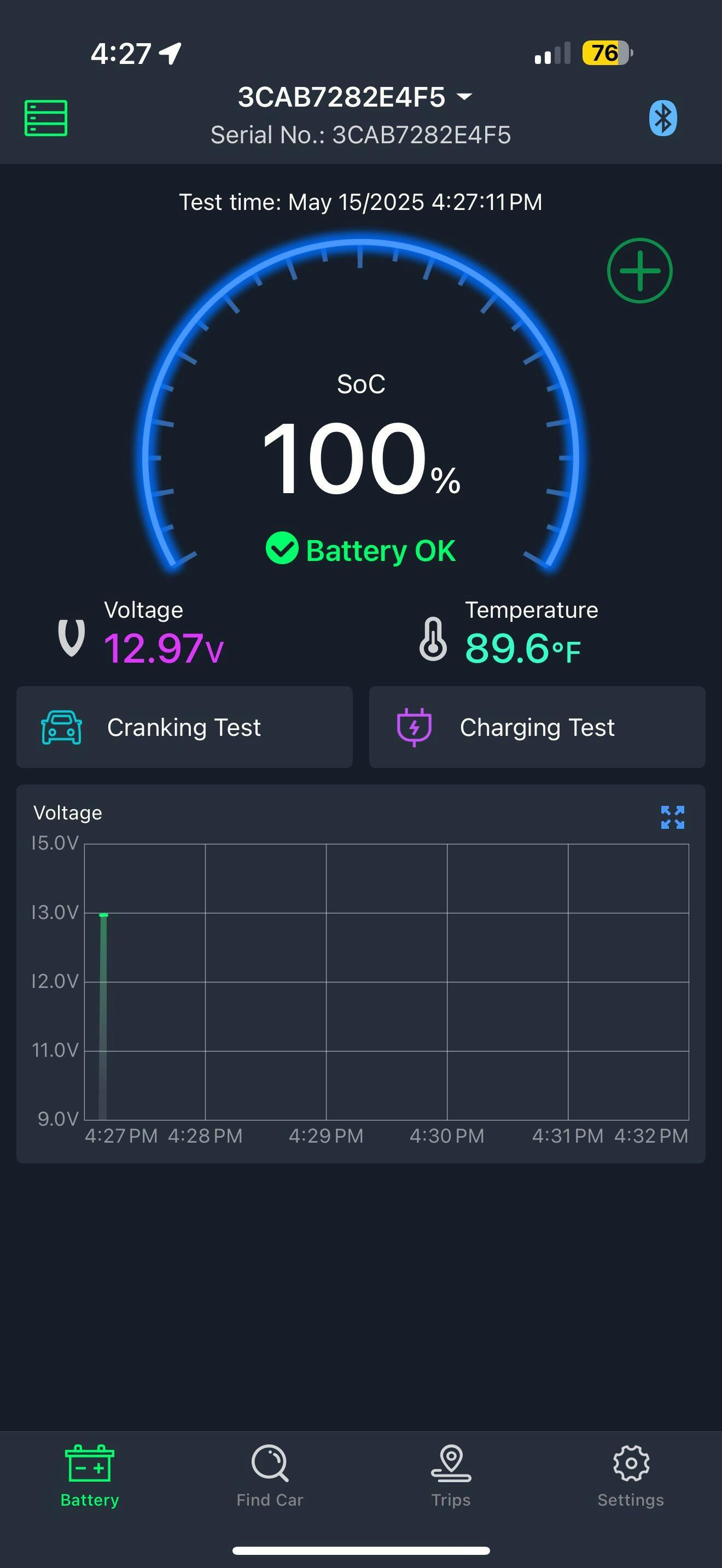Expand the Voltage chart to fullscreen
722x1568 pixels.
672,817
